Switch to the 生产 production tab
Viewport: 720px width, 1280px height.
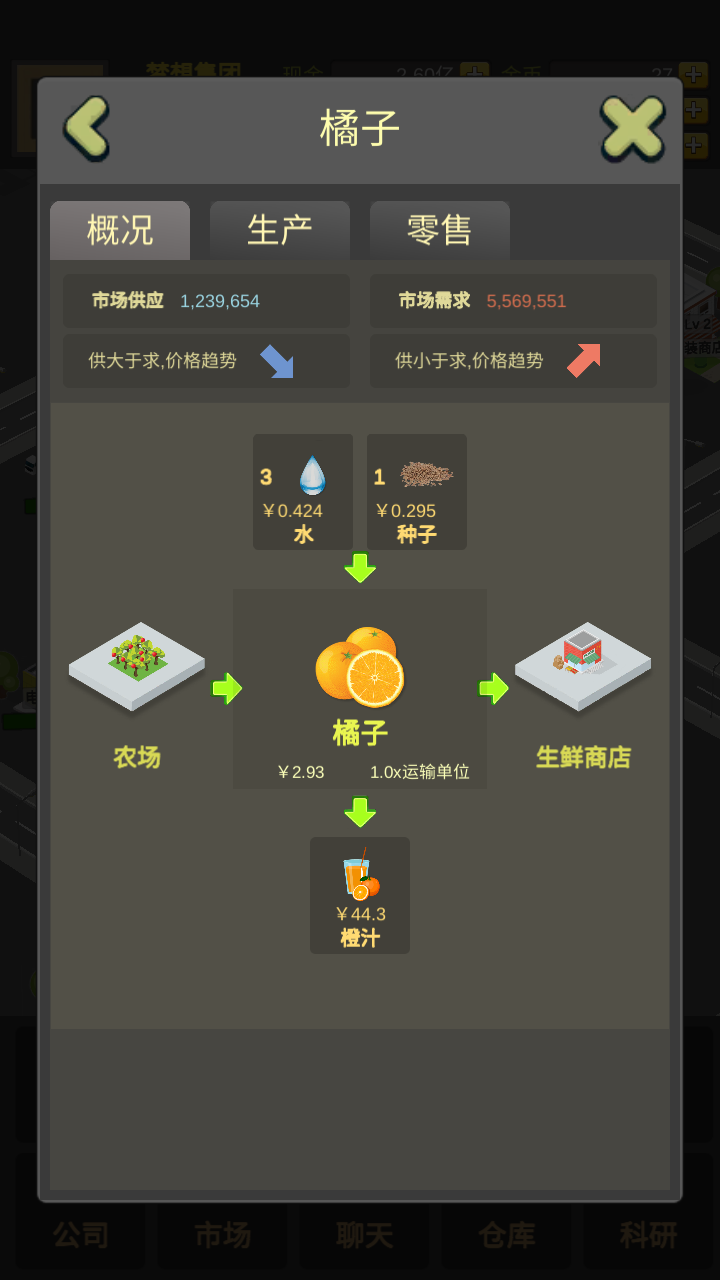(x=279, y=229)
